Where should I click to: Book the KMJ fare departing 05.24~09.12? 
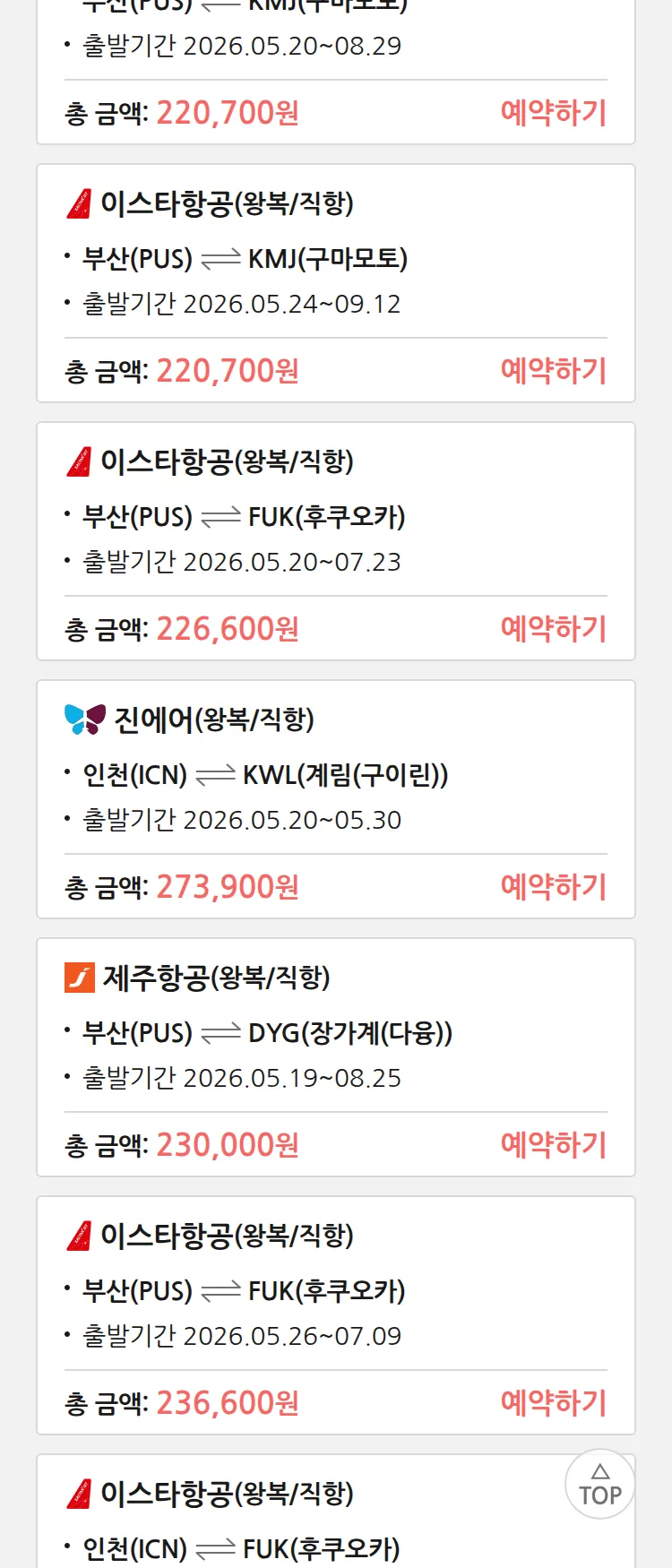tap(553, 371)
